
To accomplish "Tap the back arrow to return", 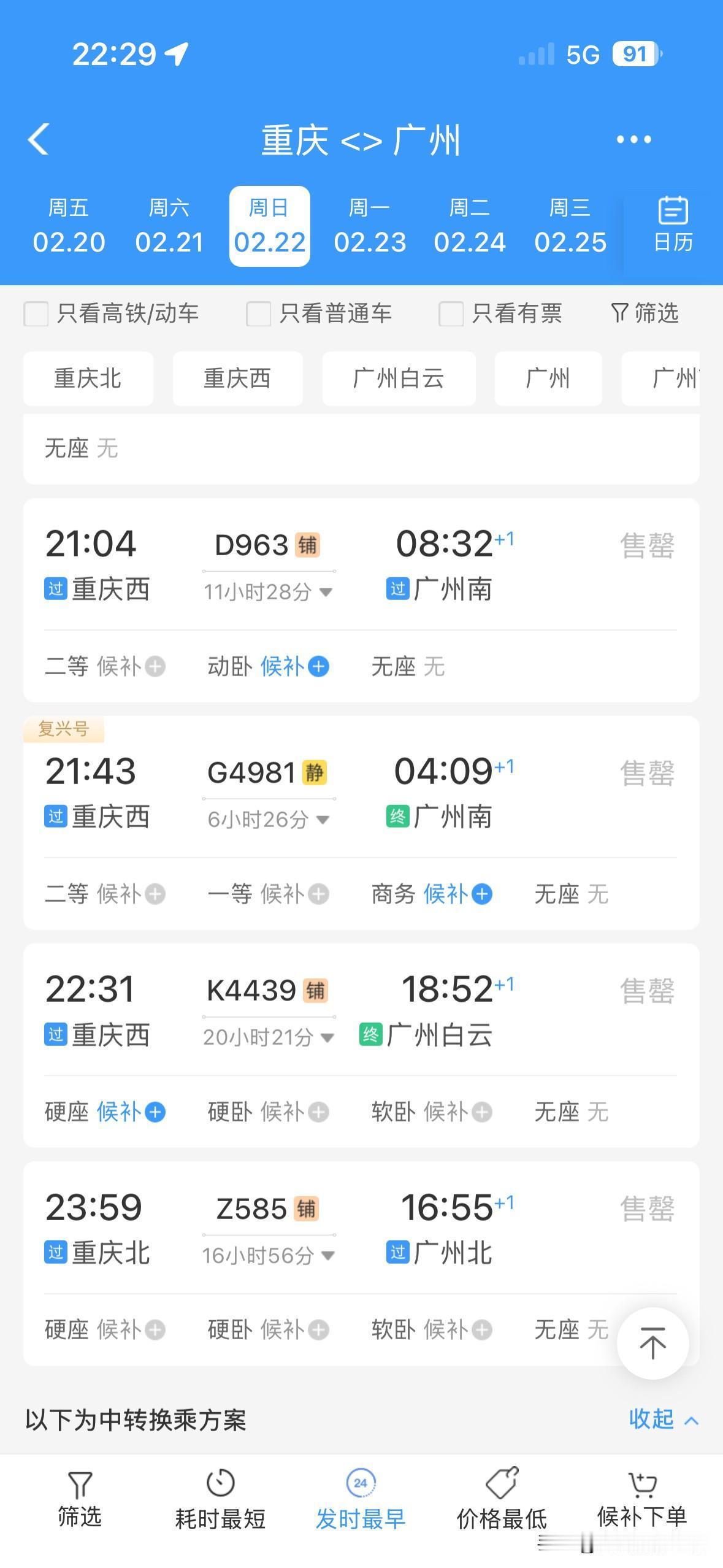I will (39, 139).
